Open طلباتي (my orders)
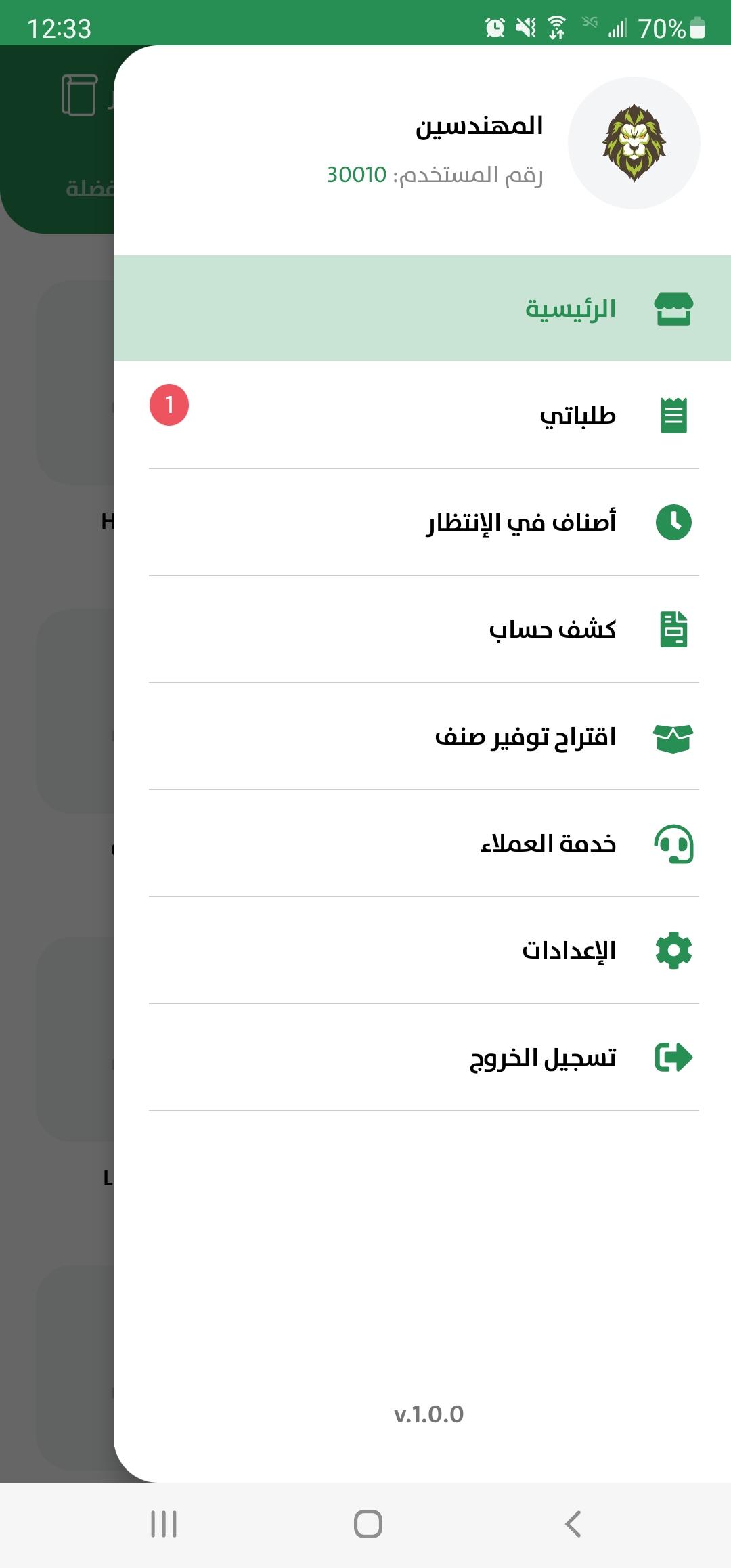 (422, 415)
